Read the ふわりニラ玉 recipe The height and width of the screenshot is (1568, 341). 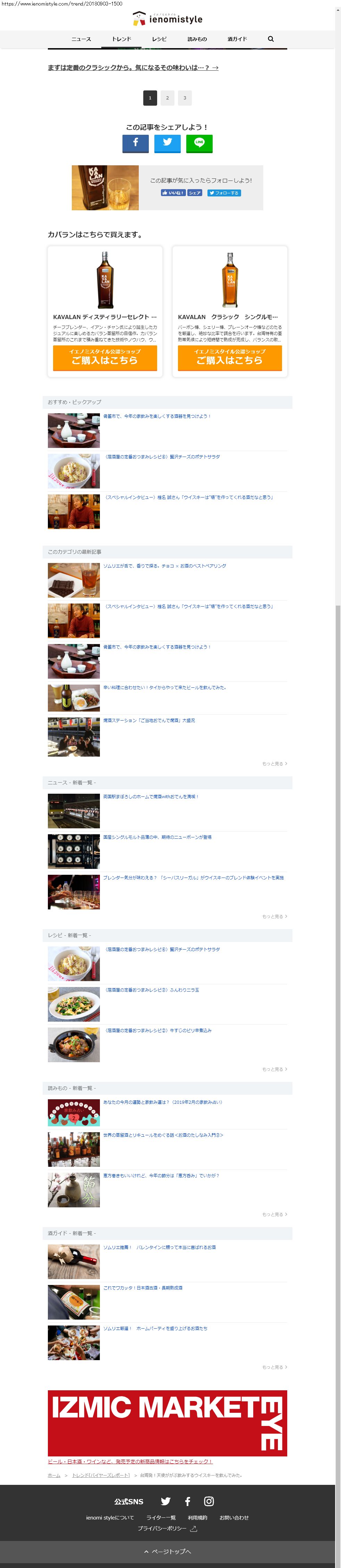click(153, 990)
